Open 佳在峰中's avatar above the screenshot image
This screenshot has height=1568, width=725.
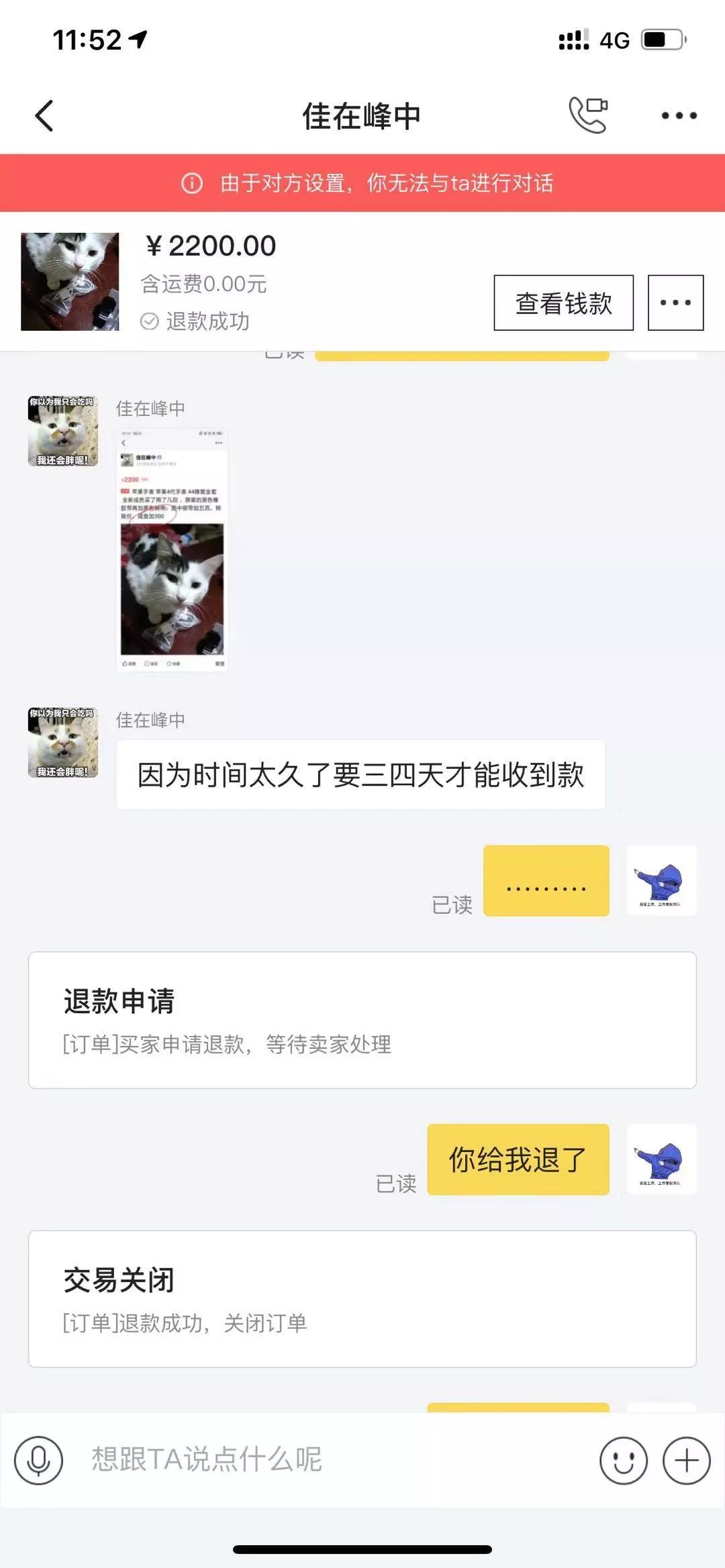(63, 431)
